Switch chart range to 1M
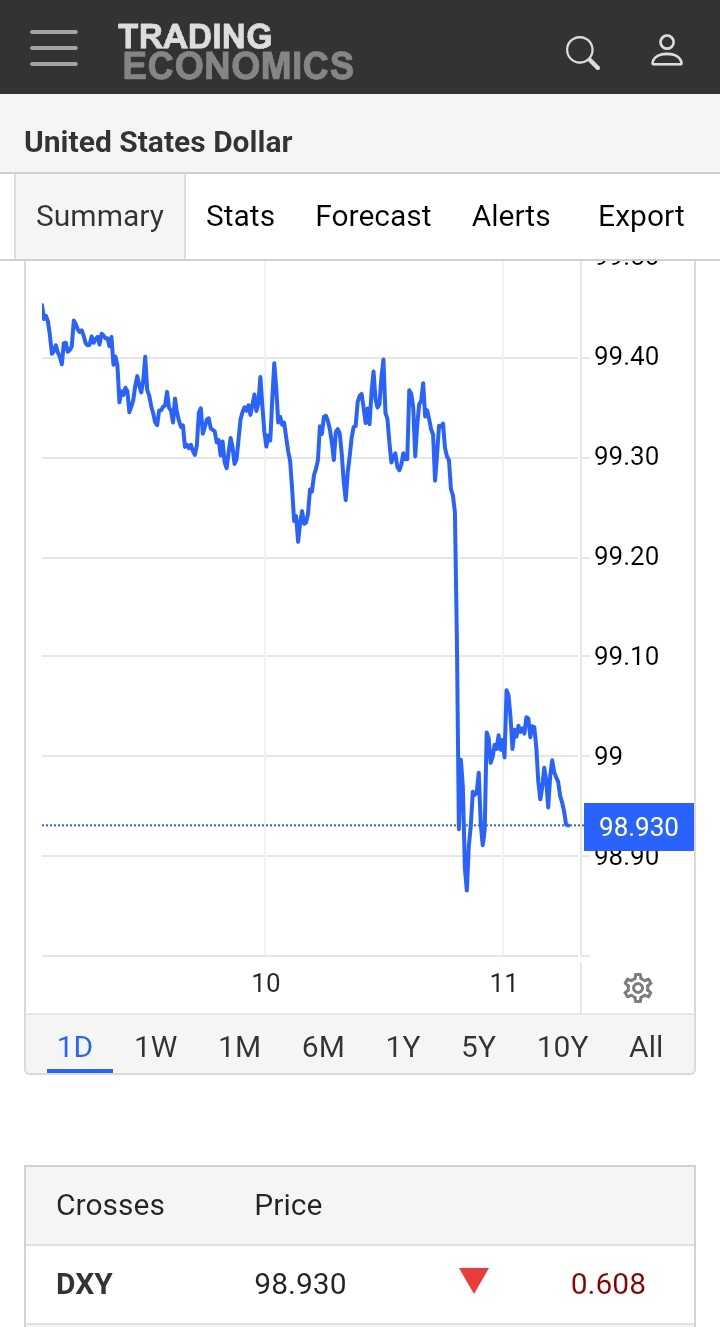 coord(240,1047)
